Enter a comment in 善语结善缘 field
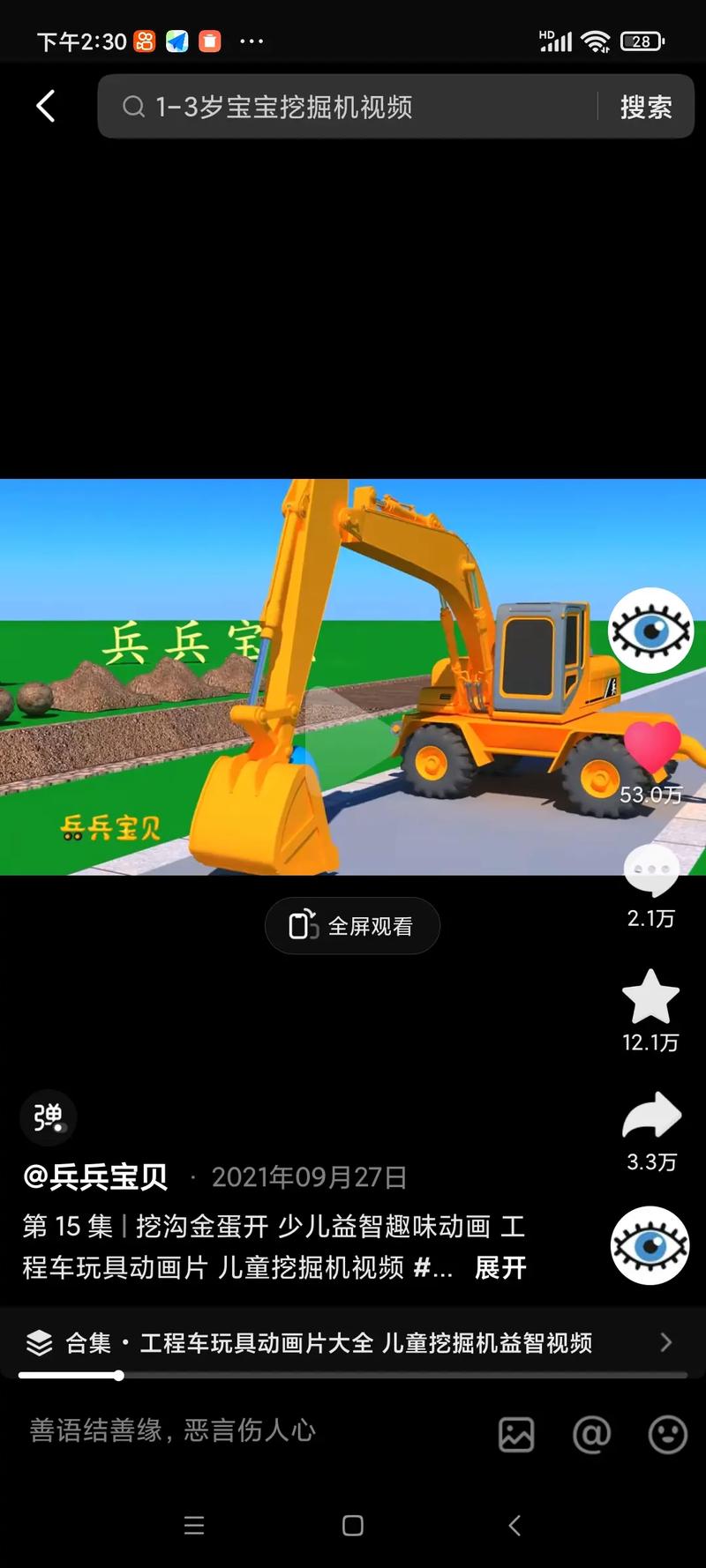The image size is (706, 1568). pos(221,1430)
